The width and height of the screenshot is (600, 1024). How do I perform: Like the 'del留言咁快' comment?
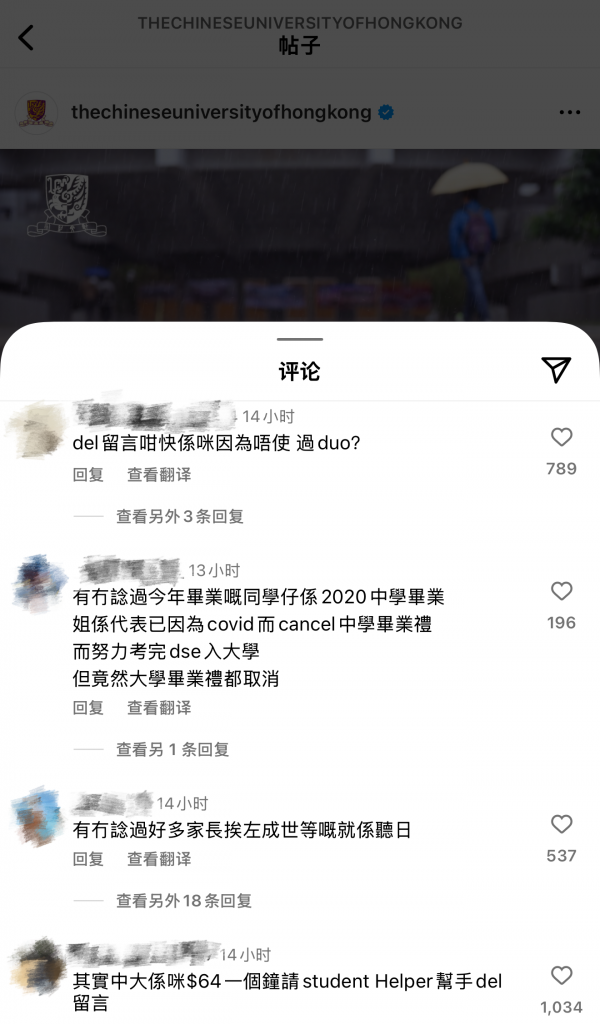tap(561, 437)
